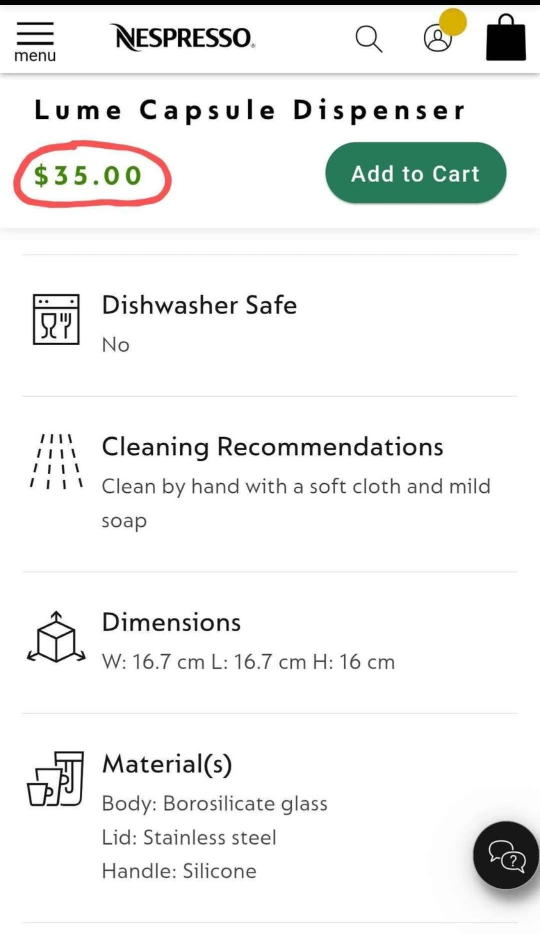
Task: Open the hamburger menu
Action: pyautogui.click(x=35, y=41)
